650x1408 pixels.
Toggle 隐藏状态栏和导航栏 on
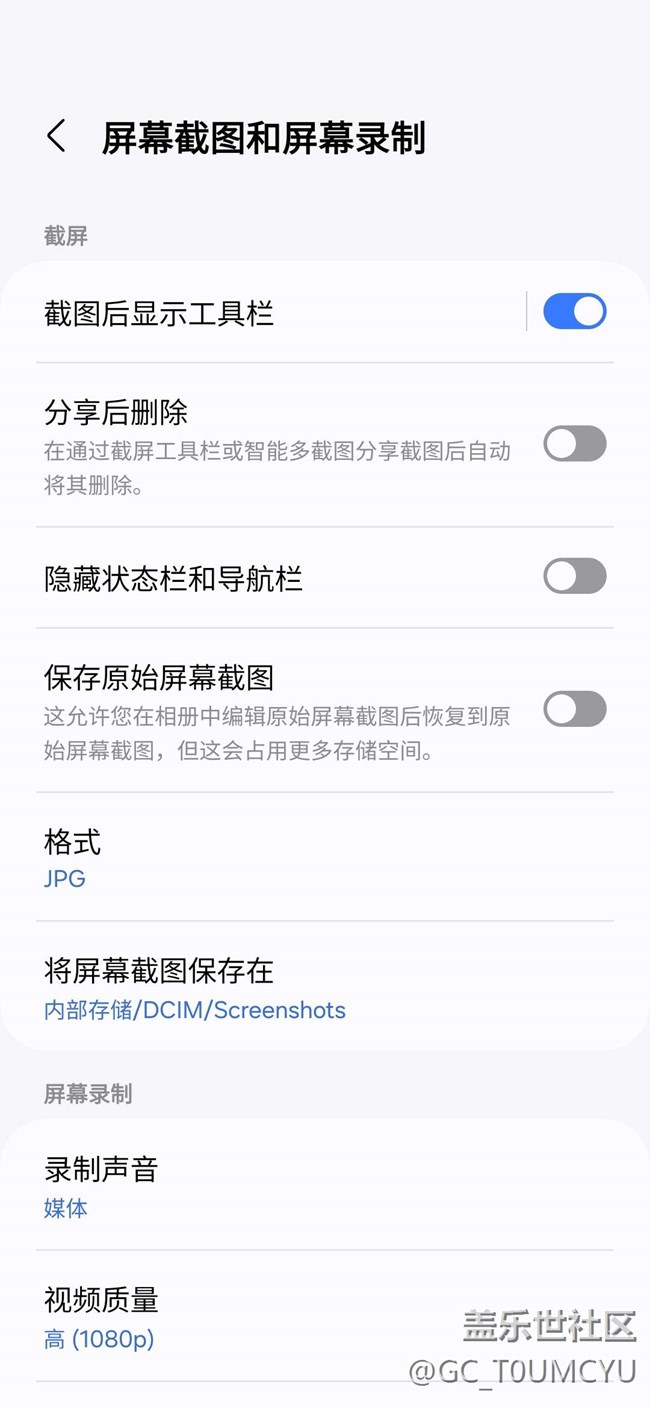click(574, 577)
